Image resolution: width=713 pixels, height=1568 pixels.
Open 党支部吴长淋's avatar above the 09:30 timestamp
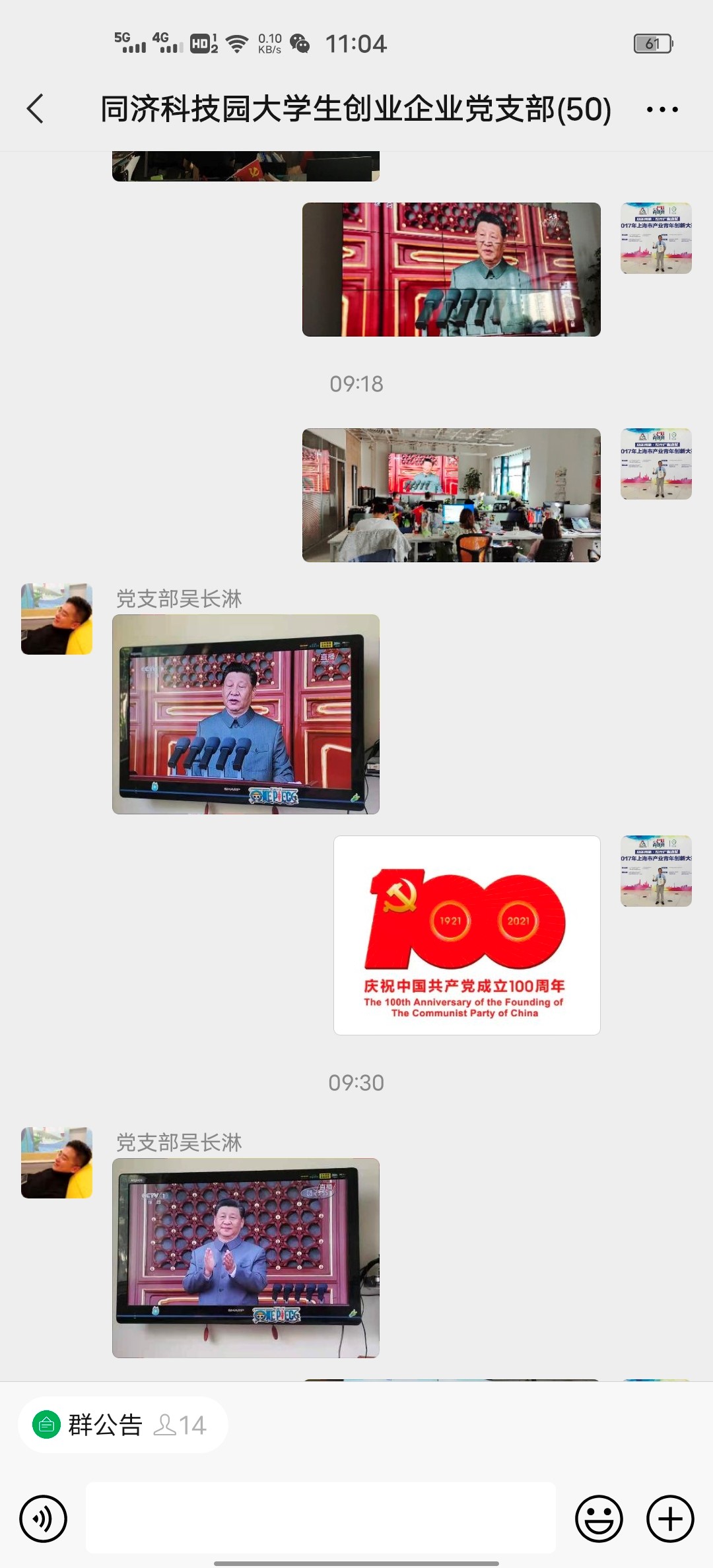point(57,619)
